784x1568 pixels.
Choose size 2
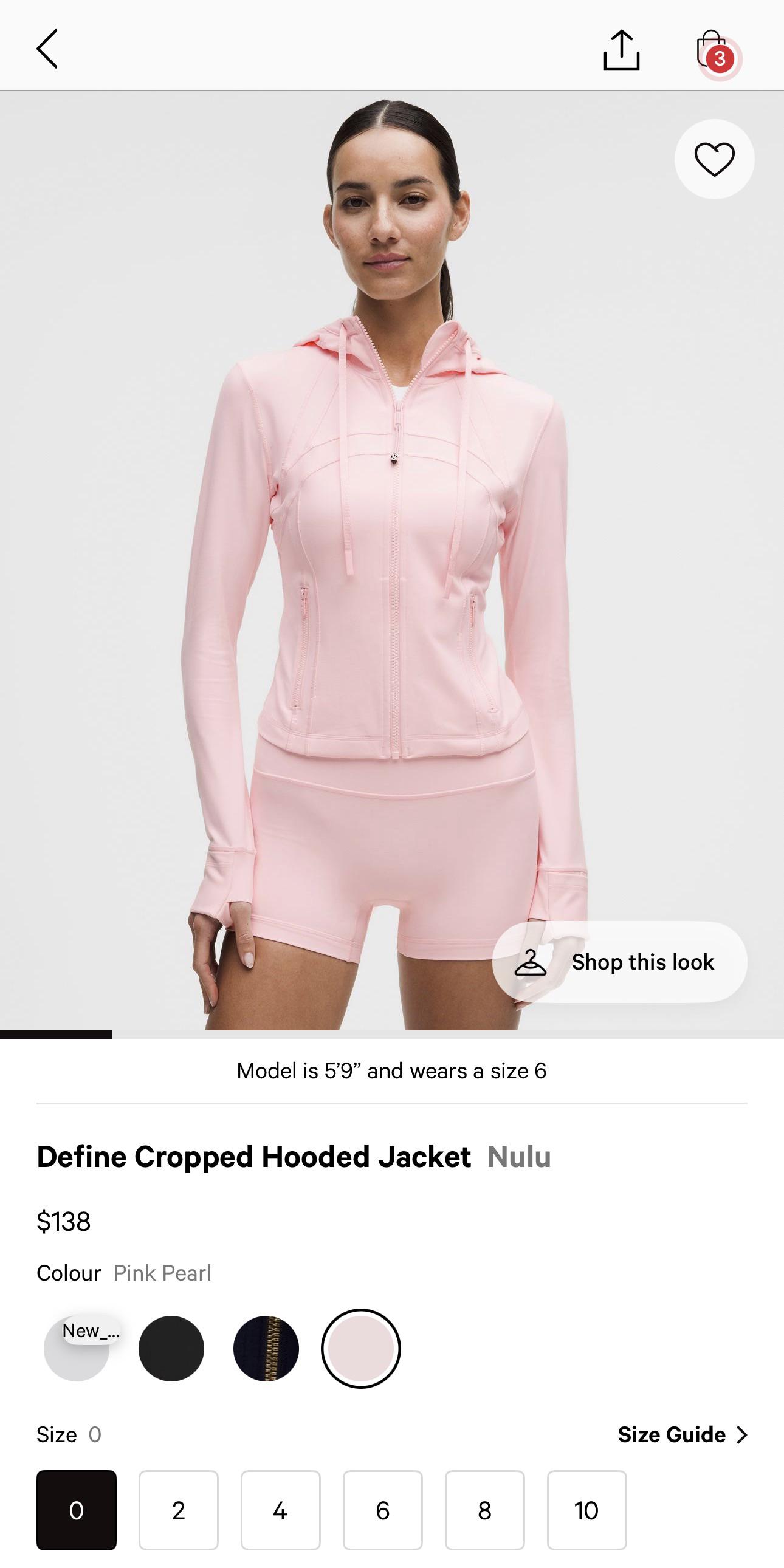pos(178,1510)
